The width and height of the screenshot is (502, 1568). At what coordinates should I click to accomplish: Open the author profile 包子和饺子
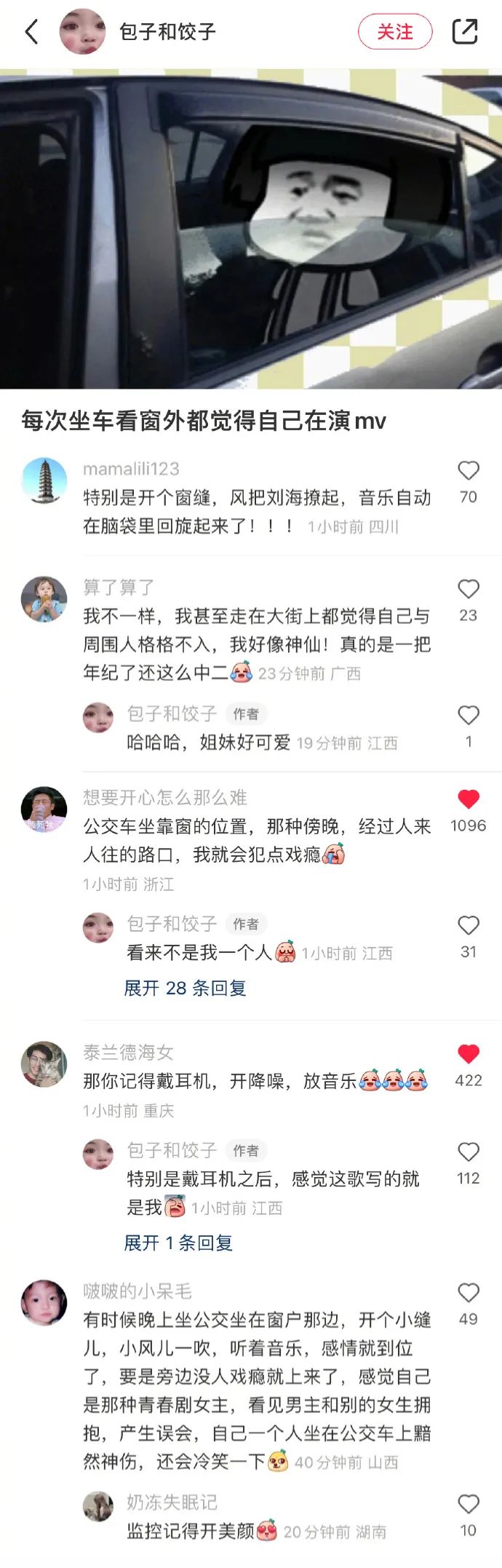pos(167,32)
